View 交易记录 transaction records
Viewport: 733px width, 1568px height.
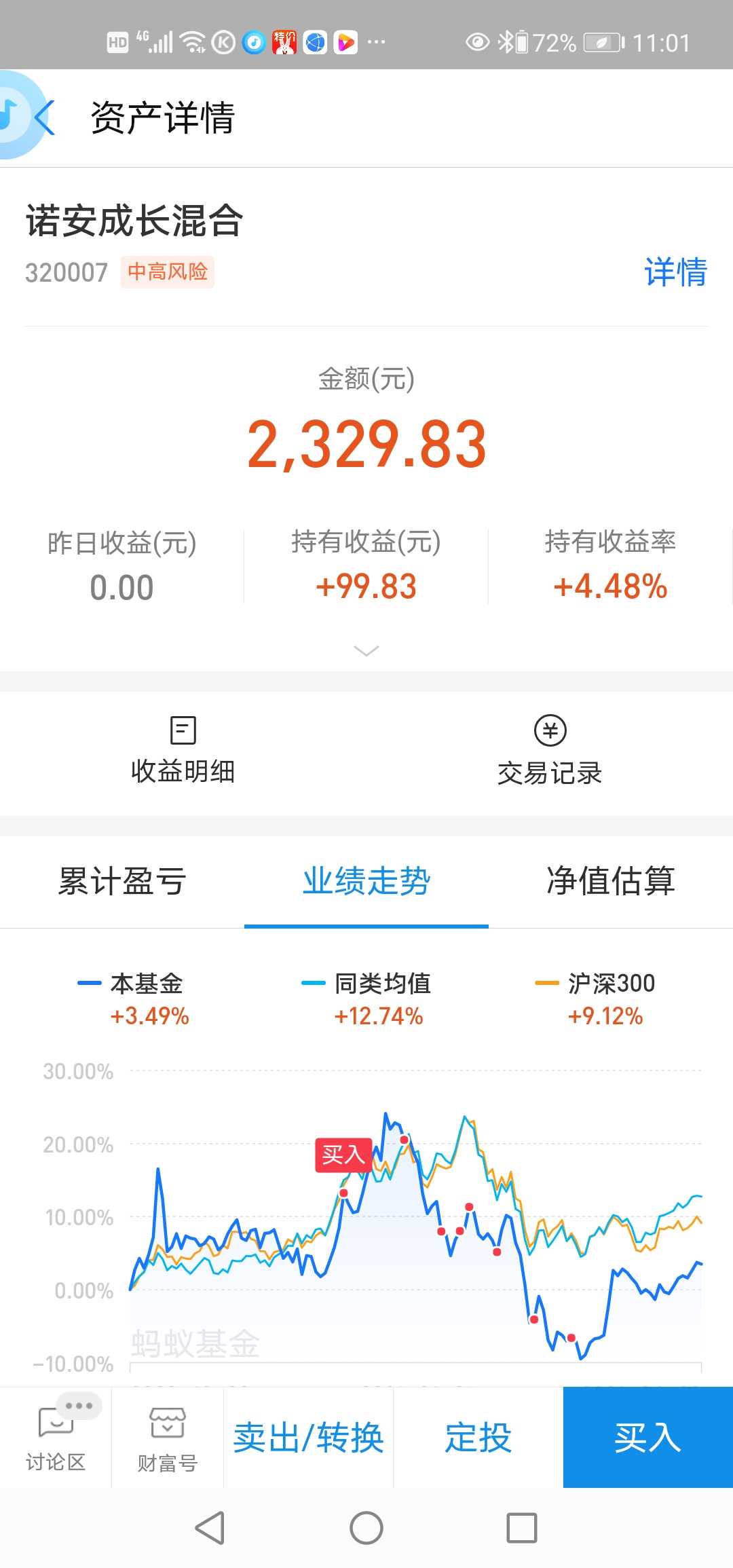coord(550,751)
